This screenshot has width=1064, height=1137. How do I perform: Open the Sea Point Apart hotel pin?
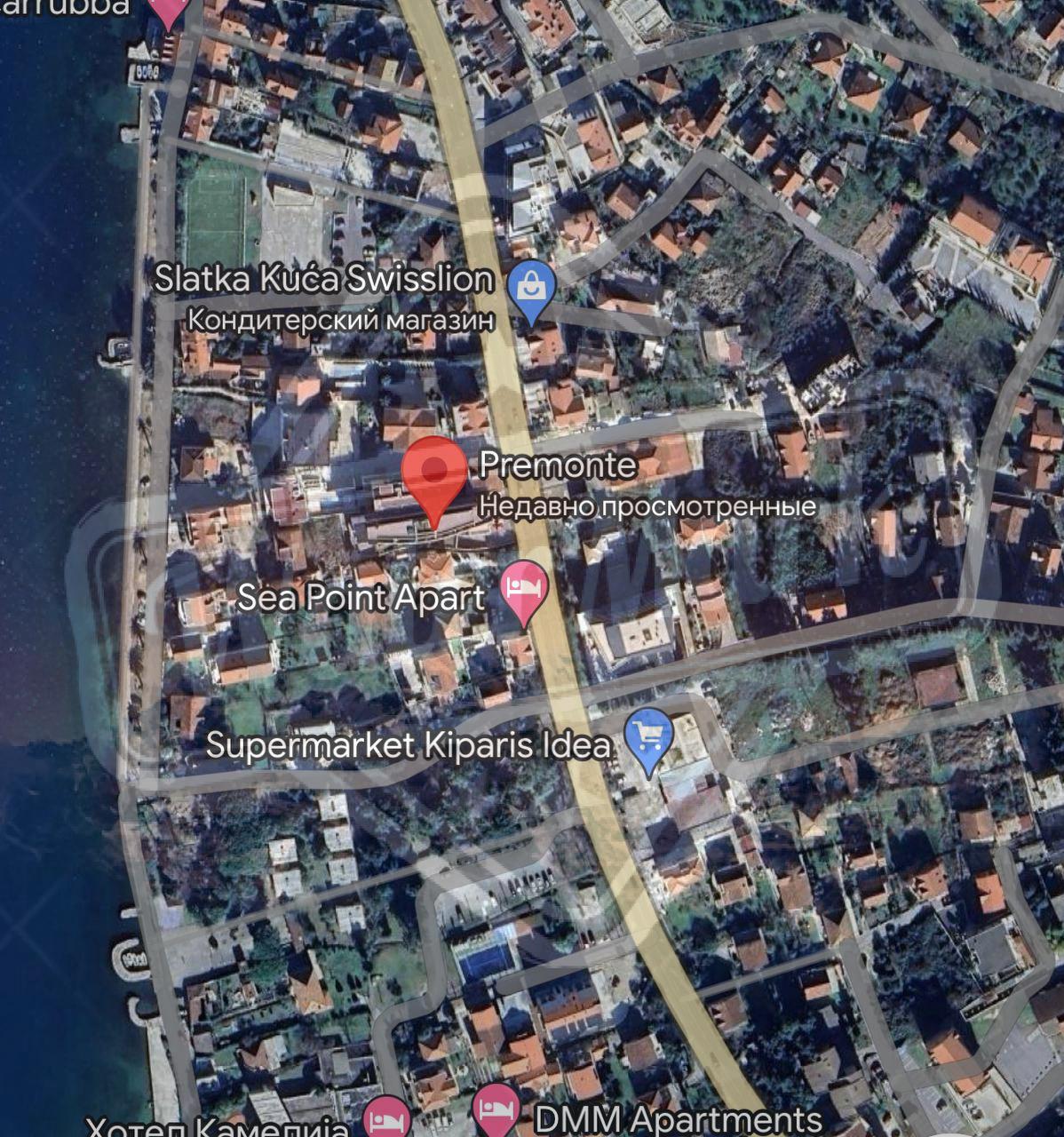pos(525,588)
